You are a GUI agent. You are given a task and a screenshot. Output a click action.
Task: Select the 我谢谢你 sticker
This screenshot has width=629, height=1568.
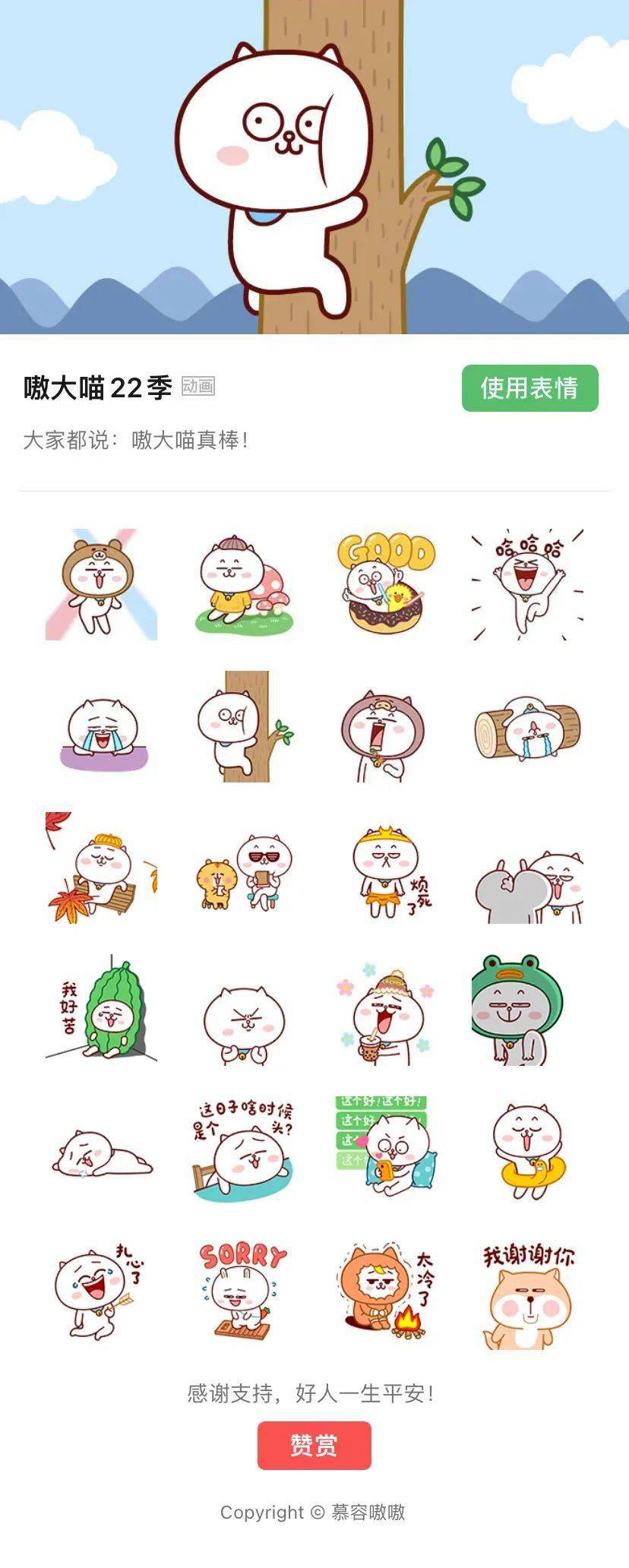click(527, 1293)
